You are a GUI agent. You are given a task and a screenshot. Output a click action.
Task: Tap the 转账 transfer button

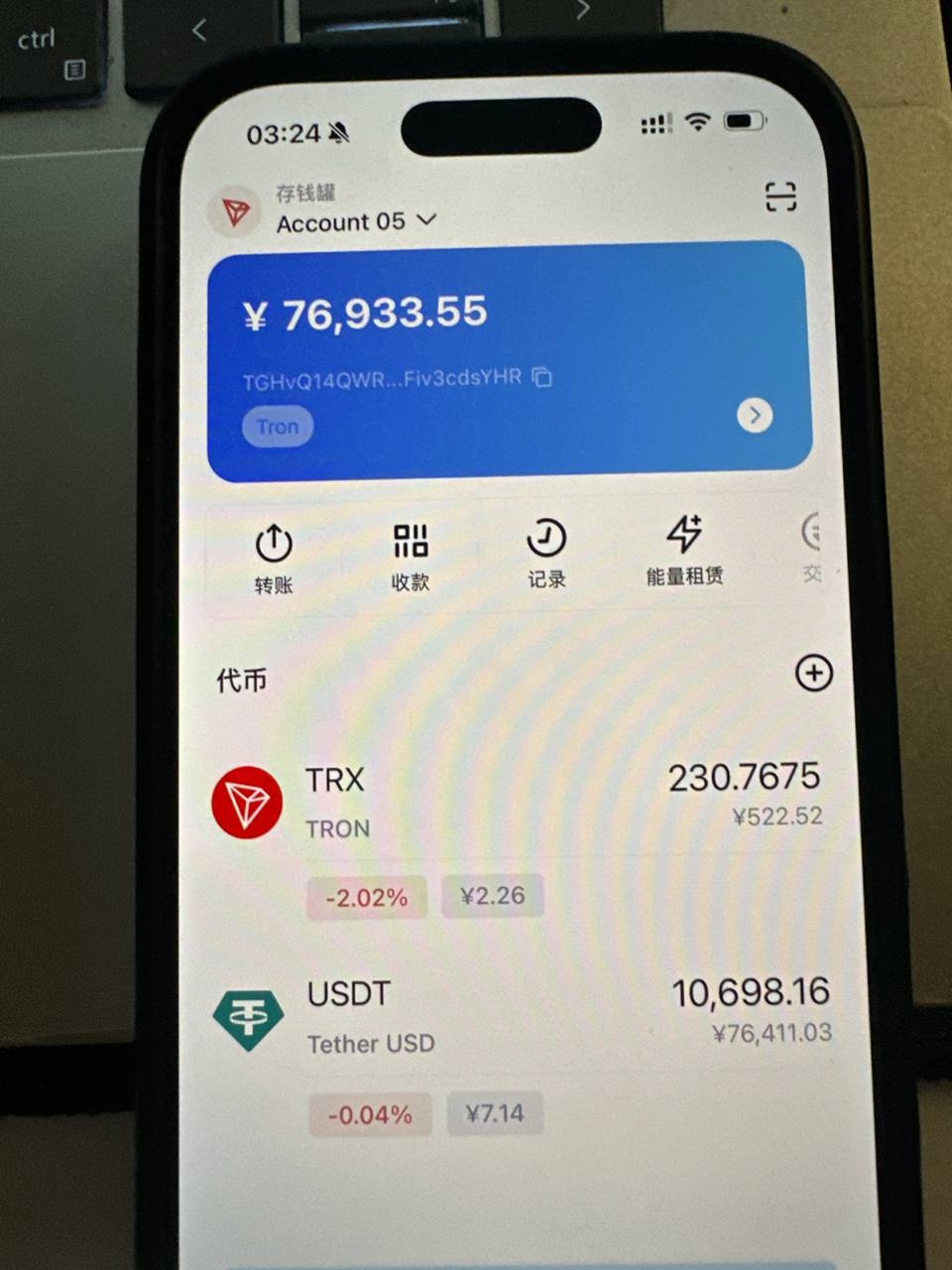pyautogui.click(x=274, y=558)
